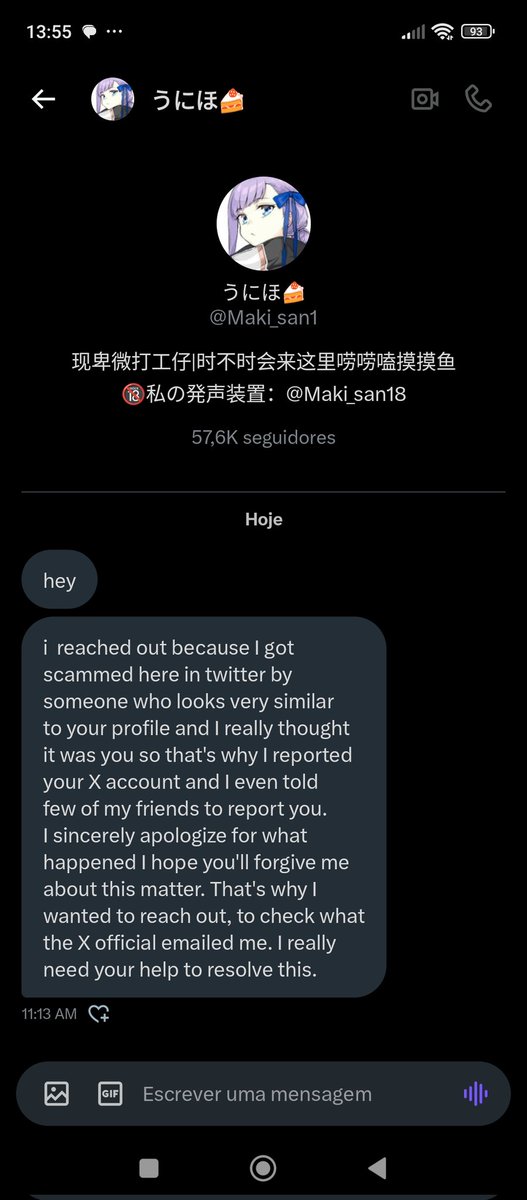Open recent apps from navigation bar
This screenshot has height=1200, width=527.
pos(149,1167)
